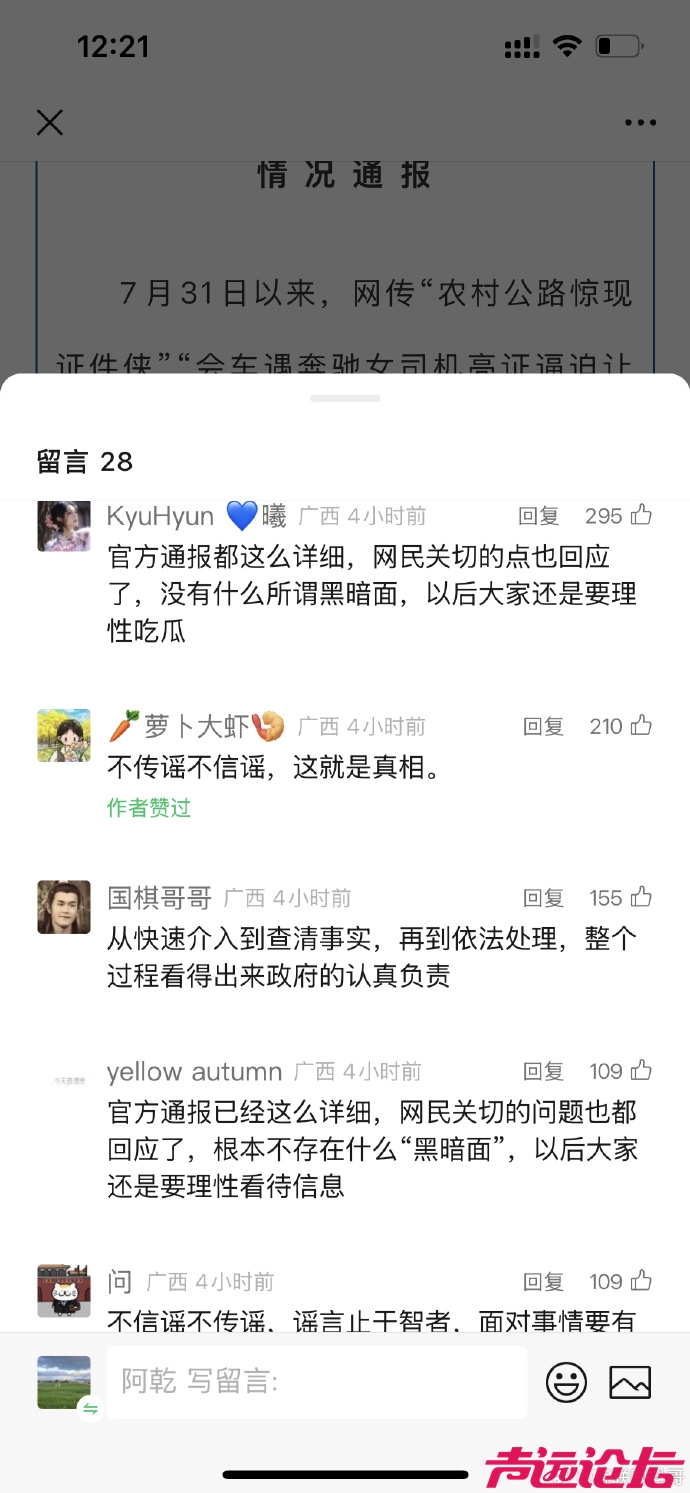Like 萝卜大虾's comment
Screen dimensions: 690x1493
point(641,725)
